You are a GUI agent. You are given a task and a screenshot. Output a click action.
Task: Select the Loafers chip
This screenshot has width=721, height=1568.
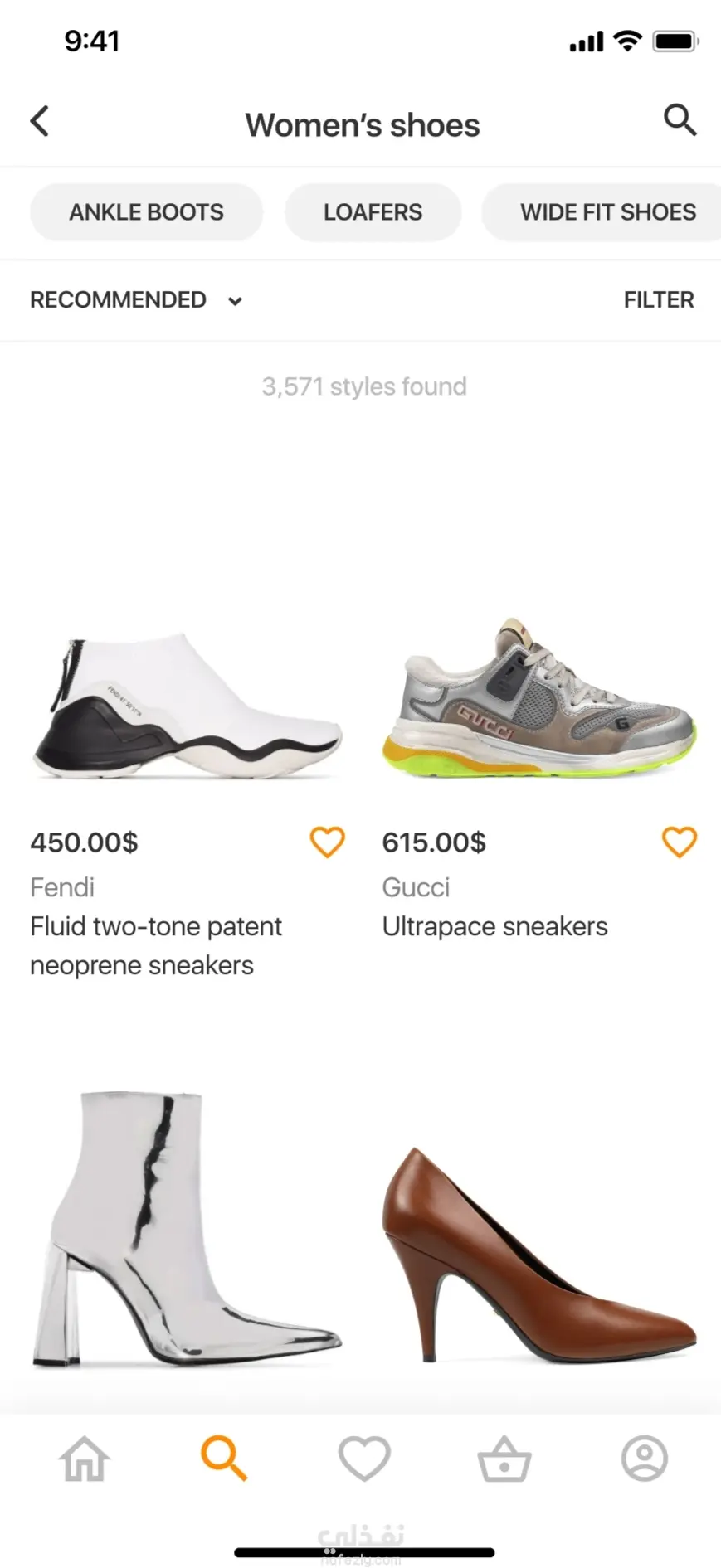[373, 212]
